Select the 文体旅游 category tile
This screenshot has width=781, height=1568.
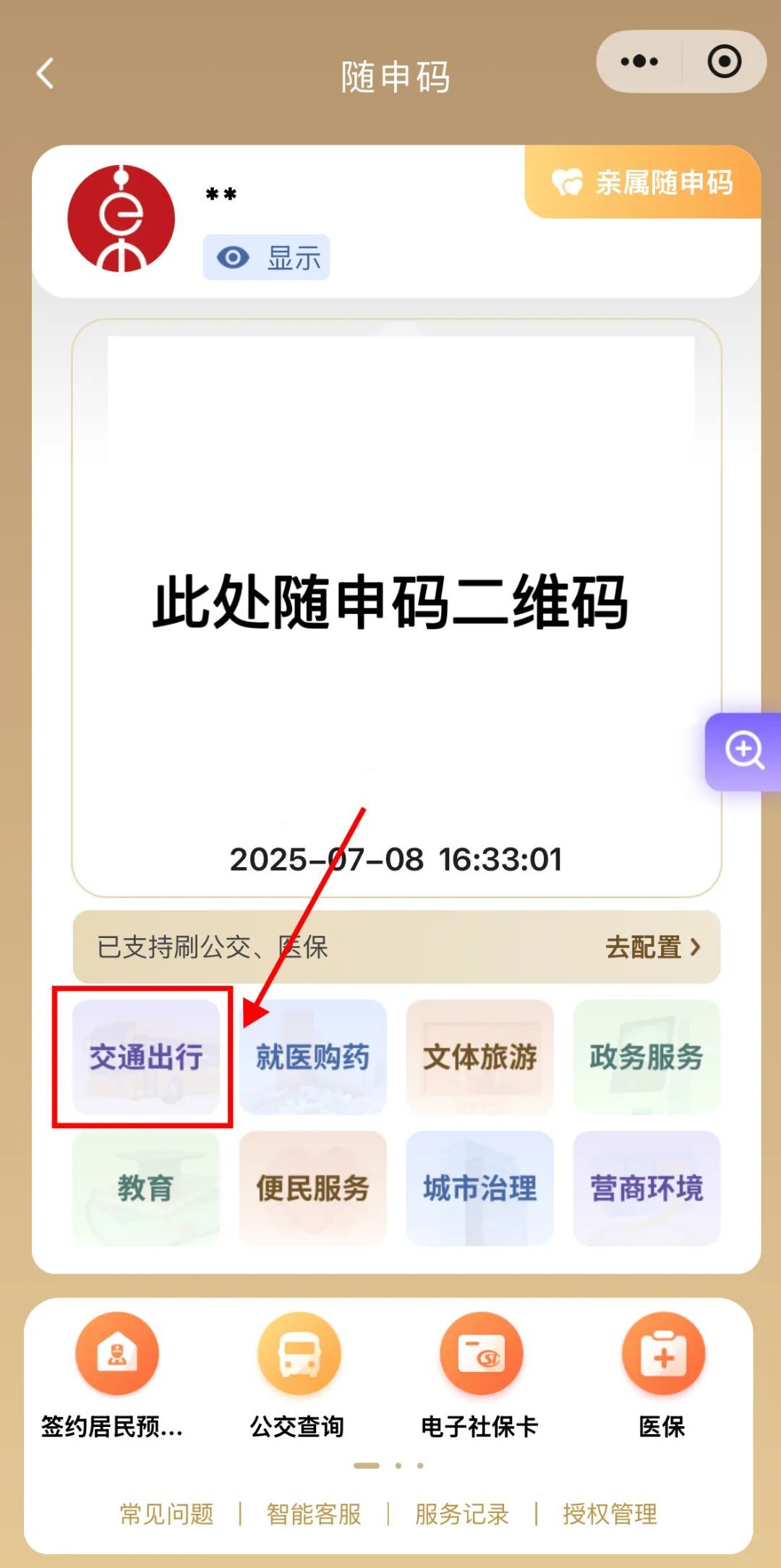(x=479, y=1057)
